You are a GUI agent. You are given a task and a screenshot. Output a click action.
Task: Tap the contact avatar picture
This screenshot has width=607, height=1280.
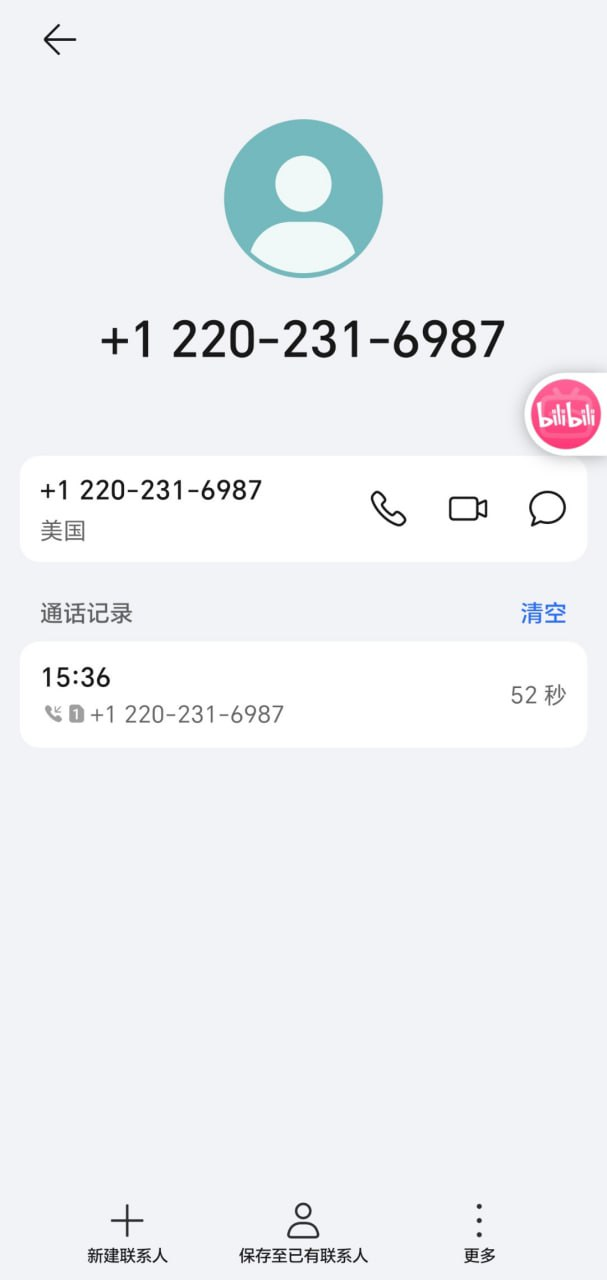pyautogui.click(x=303, y=198)
